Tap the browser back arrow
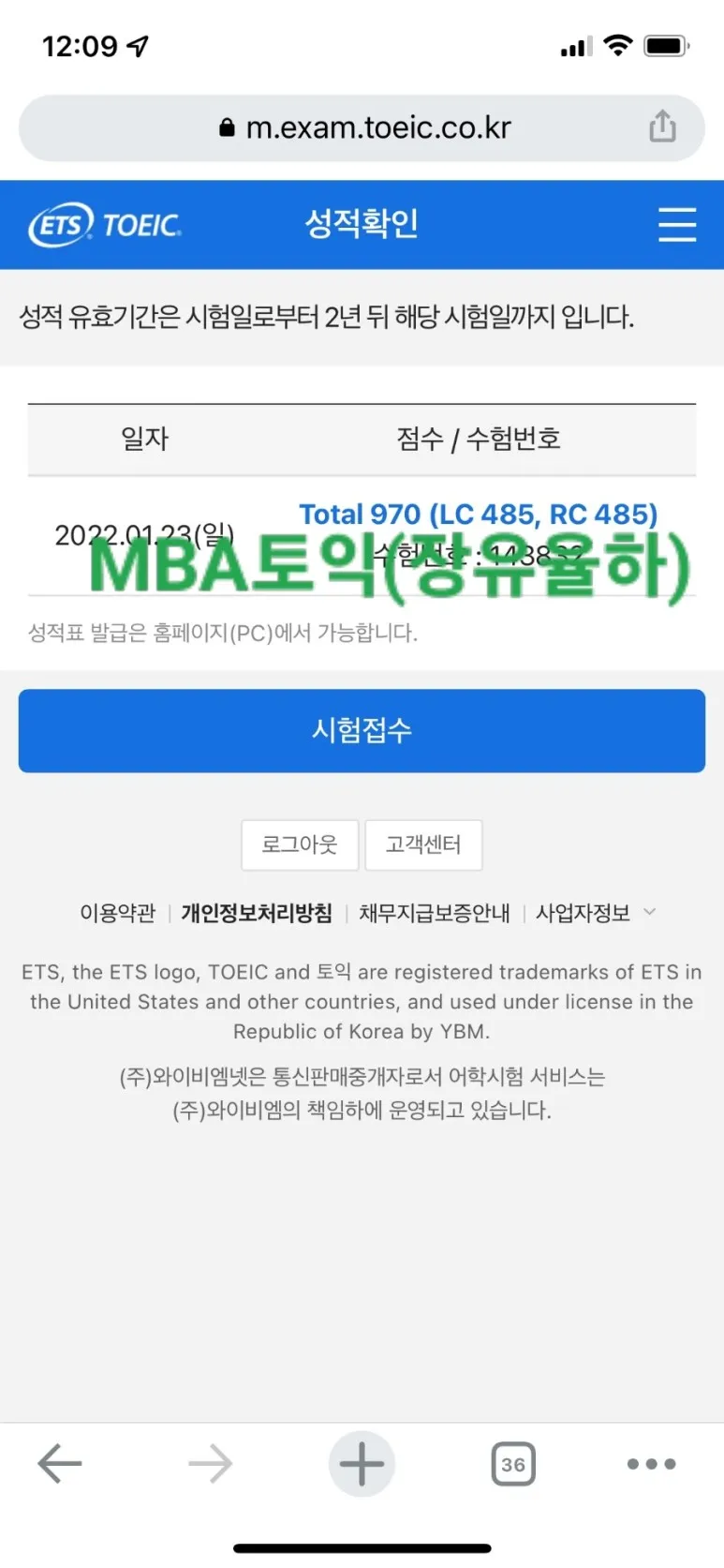This screenshot has width=724, height=1568. [59, 1463]
